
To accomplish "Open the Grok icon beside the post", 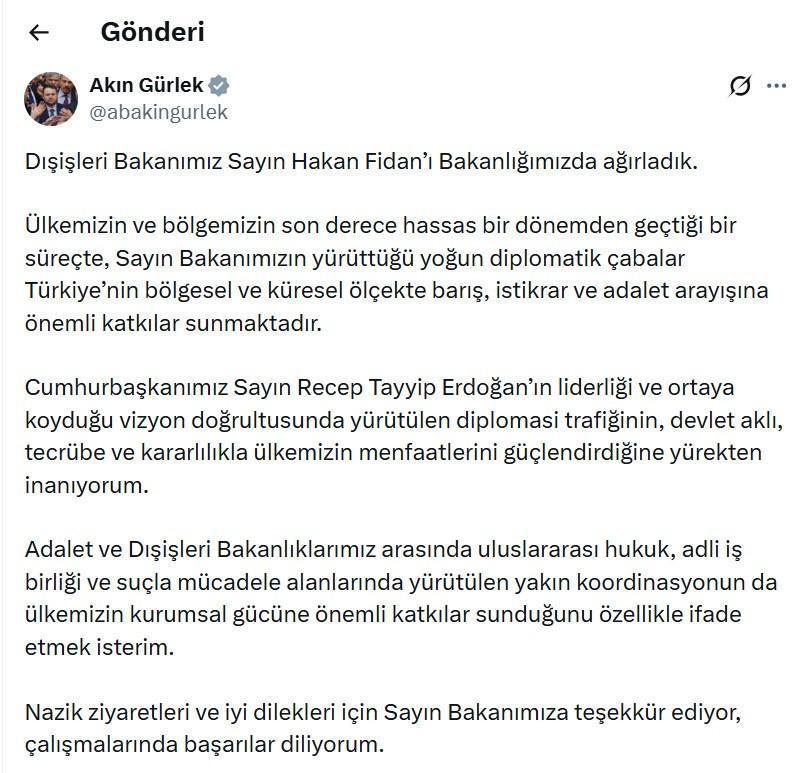I will click(740, 86).
